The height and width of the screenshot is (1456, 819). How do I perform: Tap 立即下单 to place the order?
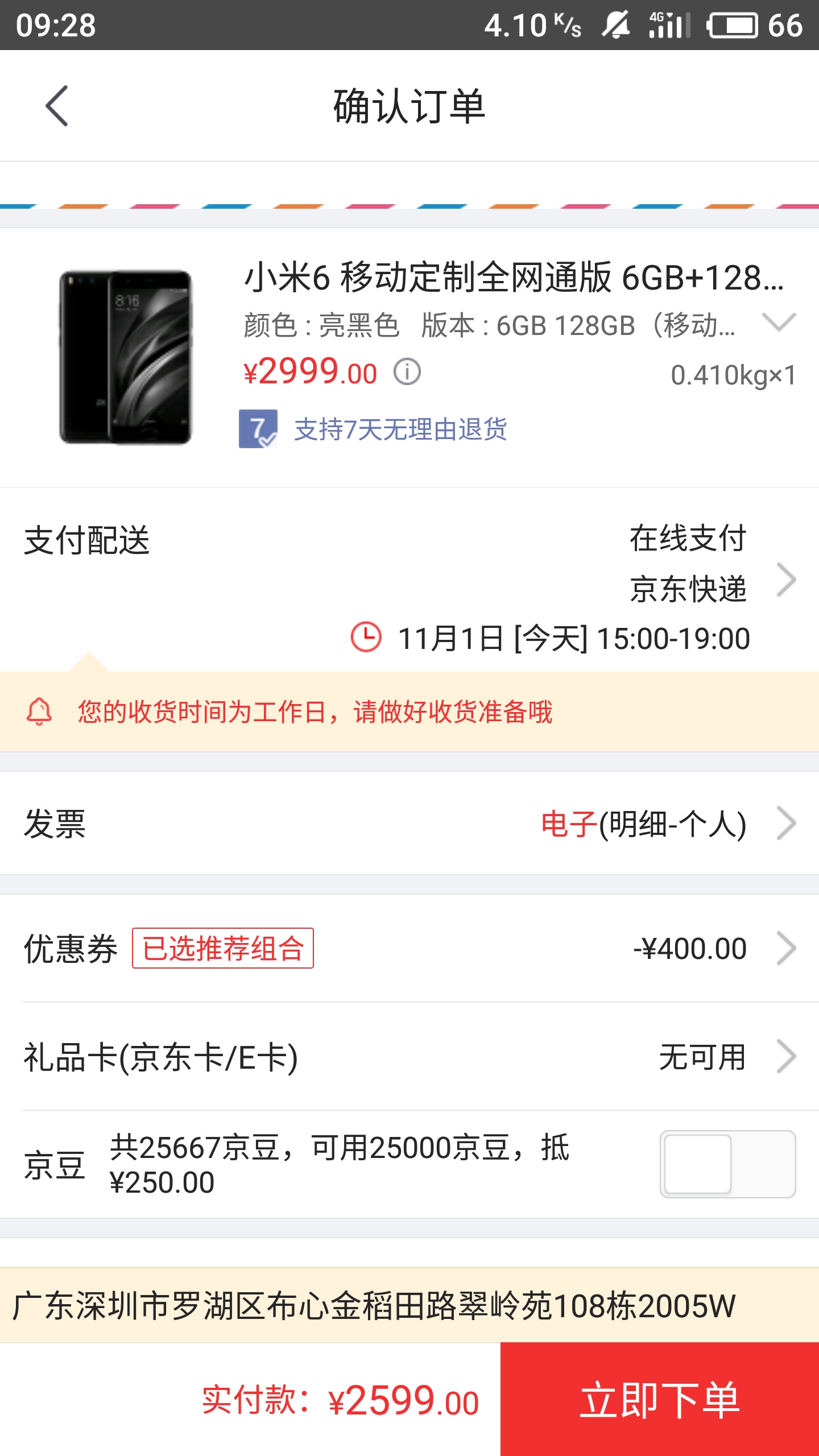660,1400
